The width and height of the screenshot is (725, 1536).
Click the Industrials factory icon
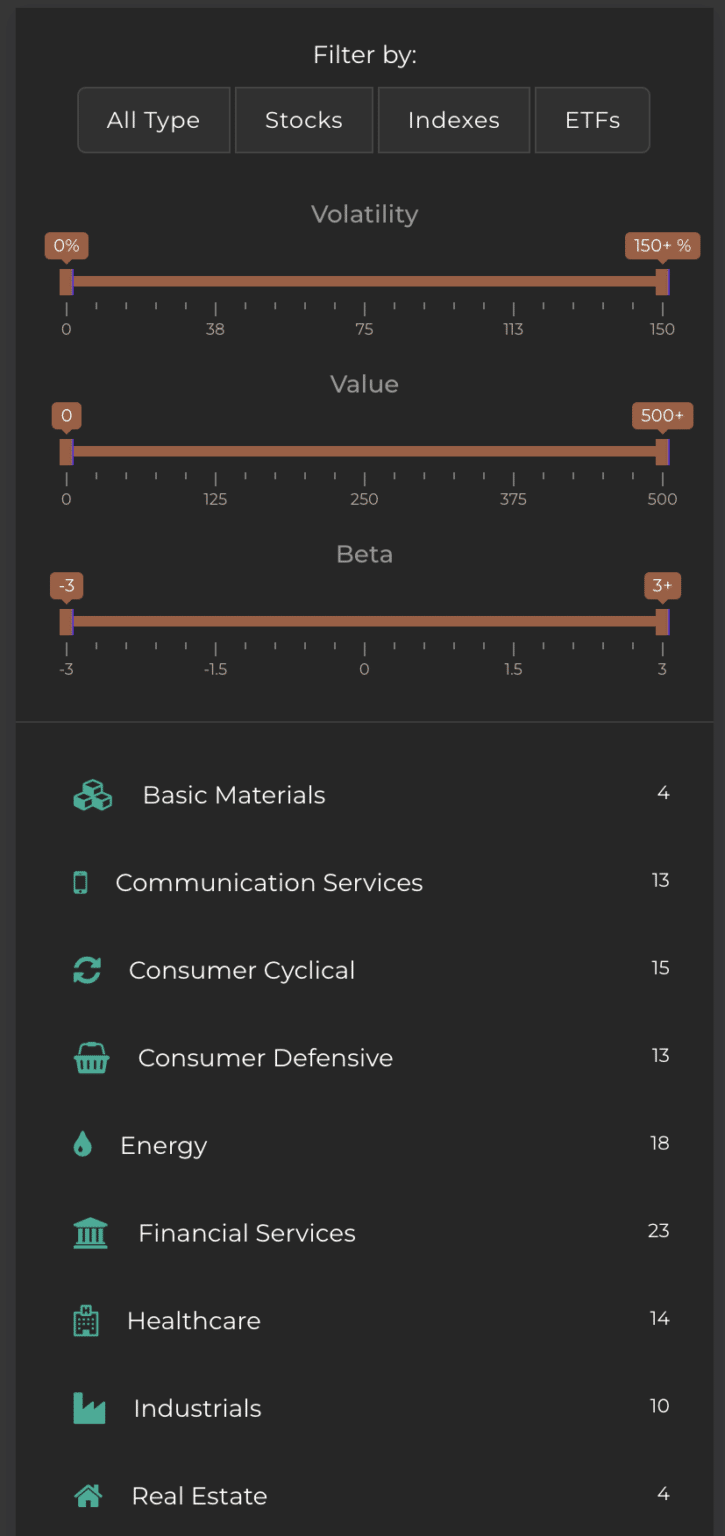click(88, 1407)
